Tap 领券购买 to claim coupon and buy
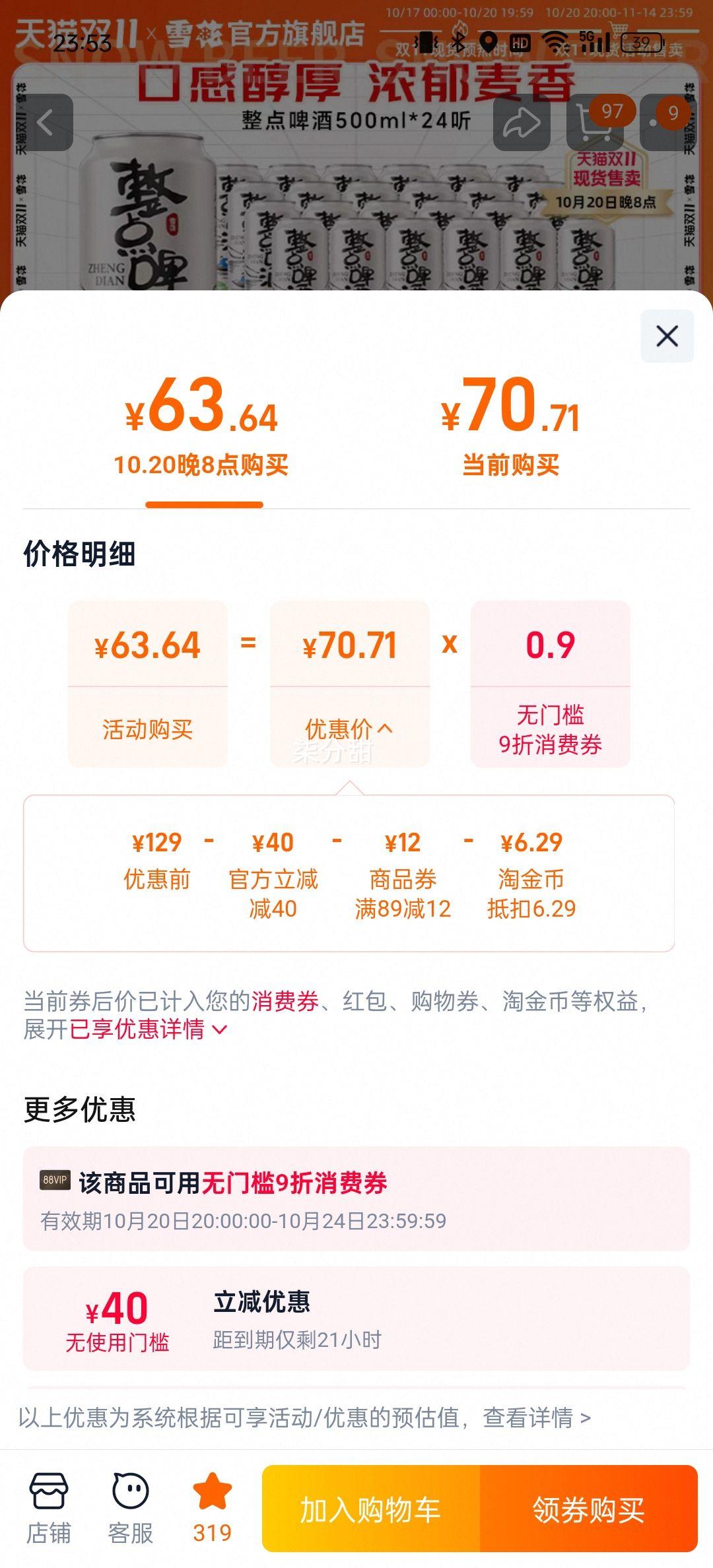This screenshot has height=1568, width=713. point(588,1509)
